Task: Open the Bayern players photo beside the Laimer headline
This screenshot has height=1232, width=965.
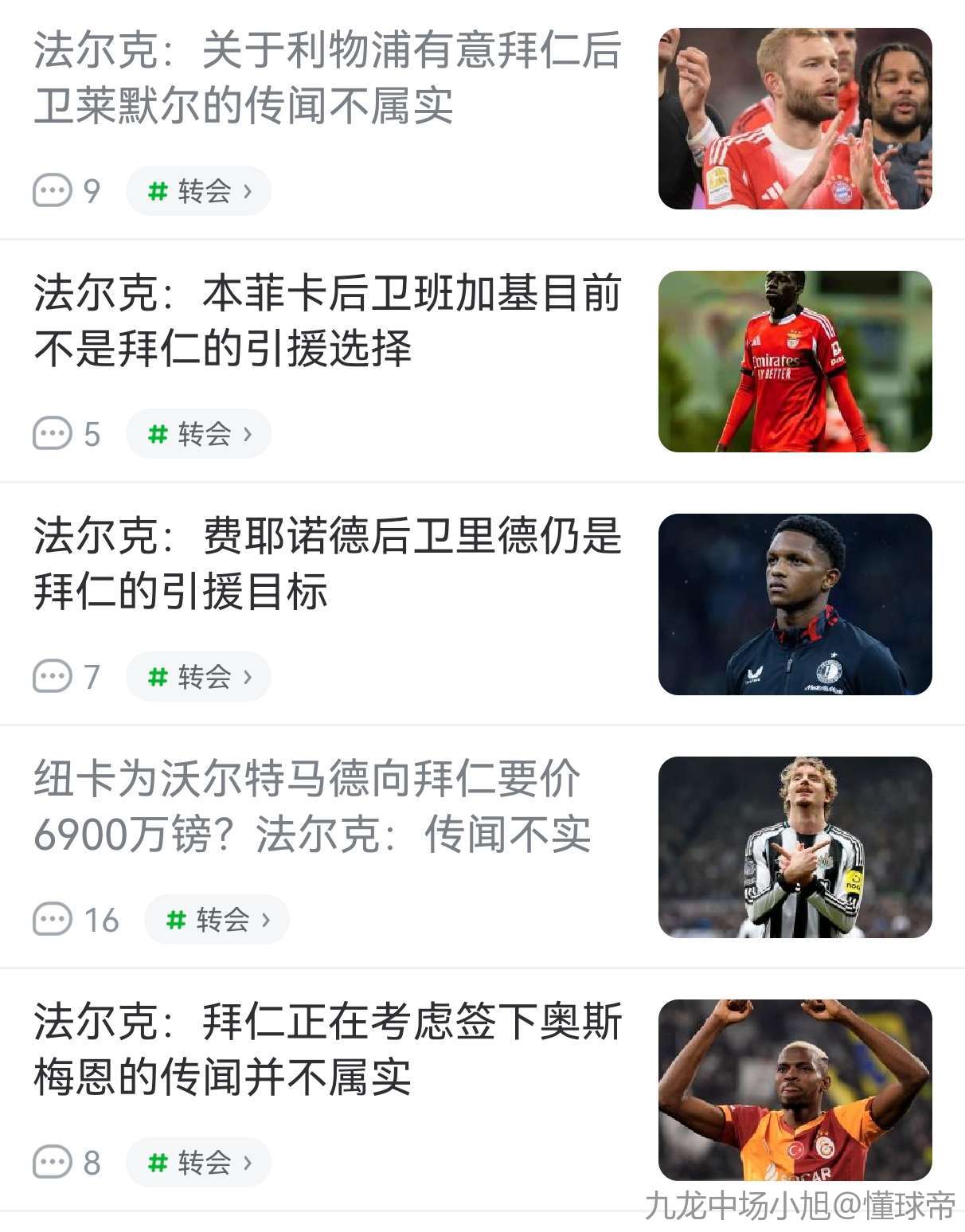Action: pyautogui.click(x=795, y=119)
